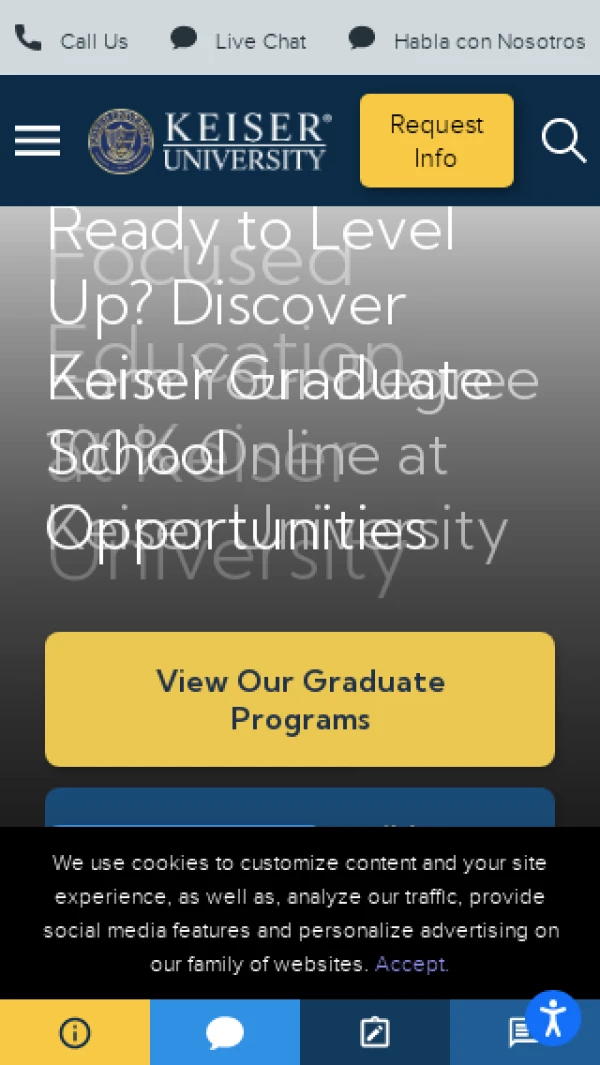This screenshot has height=1065, width=600.
Task: Tap the Request Info button
Action: pos(436,141)
